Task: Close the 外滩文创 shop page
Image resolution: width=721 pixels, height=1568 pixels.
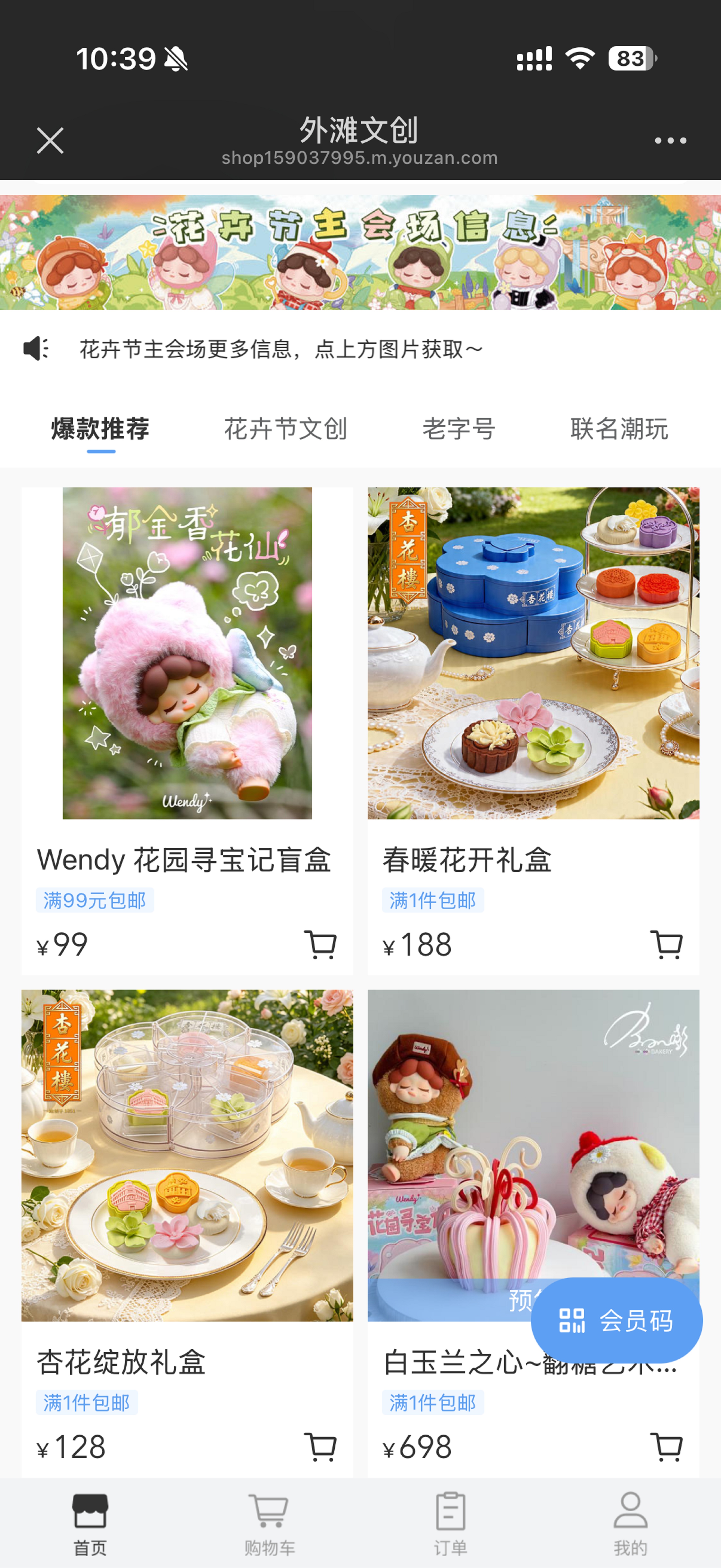Action: click(50, 141)
